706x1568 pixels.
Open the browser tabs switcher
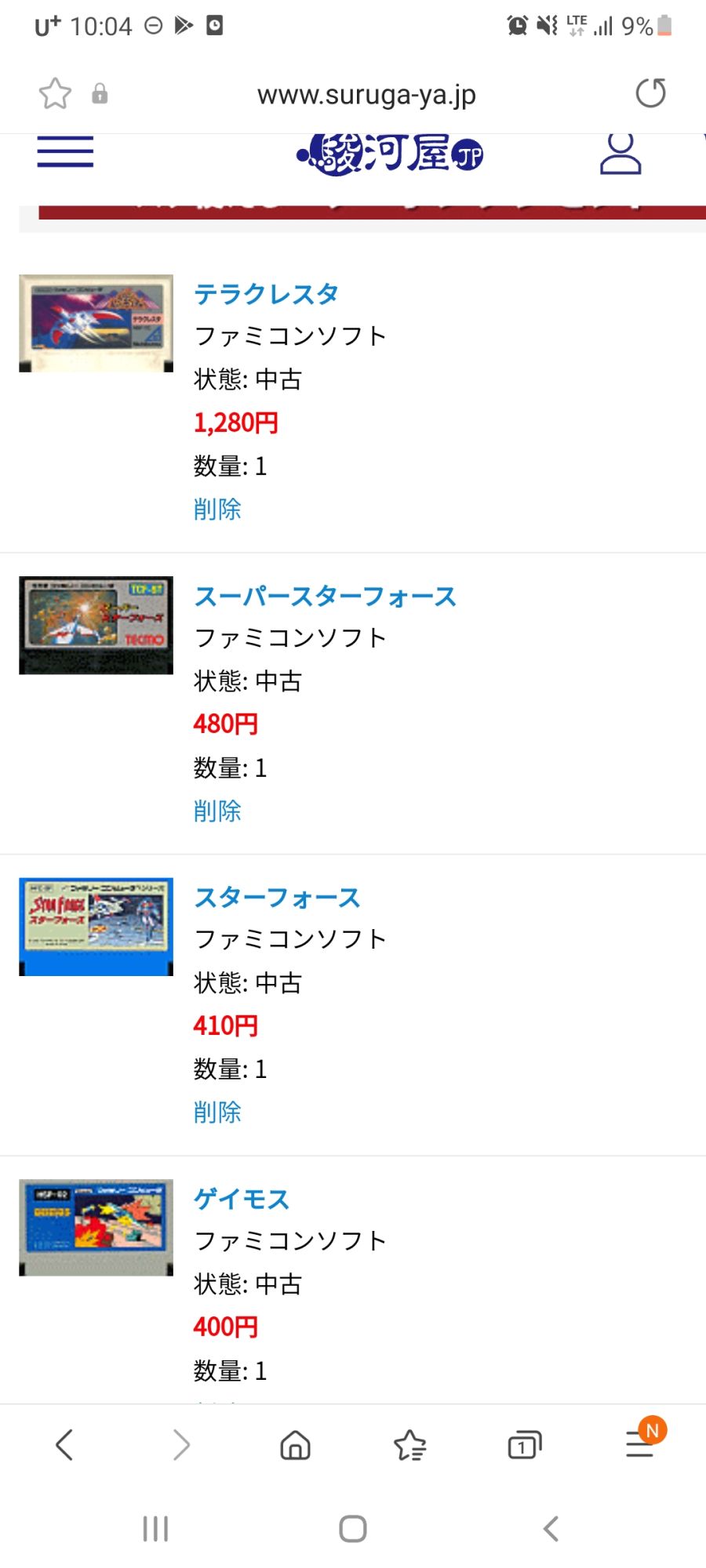[x=525, y=1444]
